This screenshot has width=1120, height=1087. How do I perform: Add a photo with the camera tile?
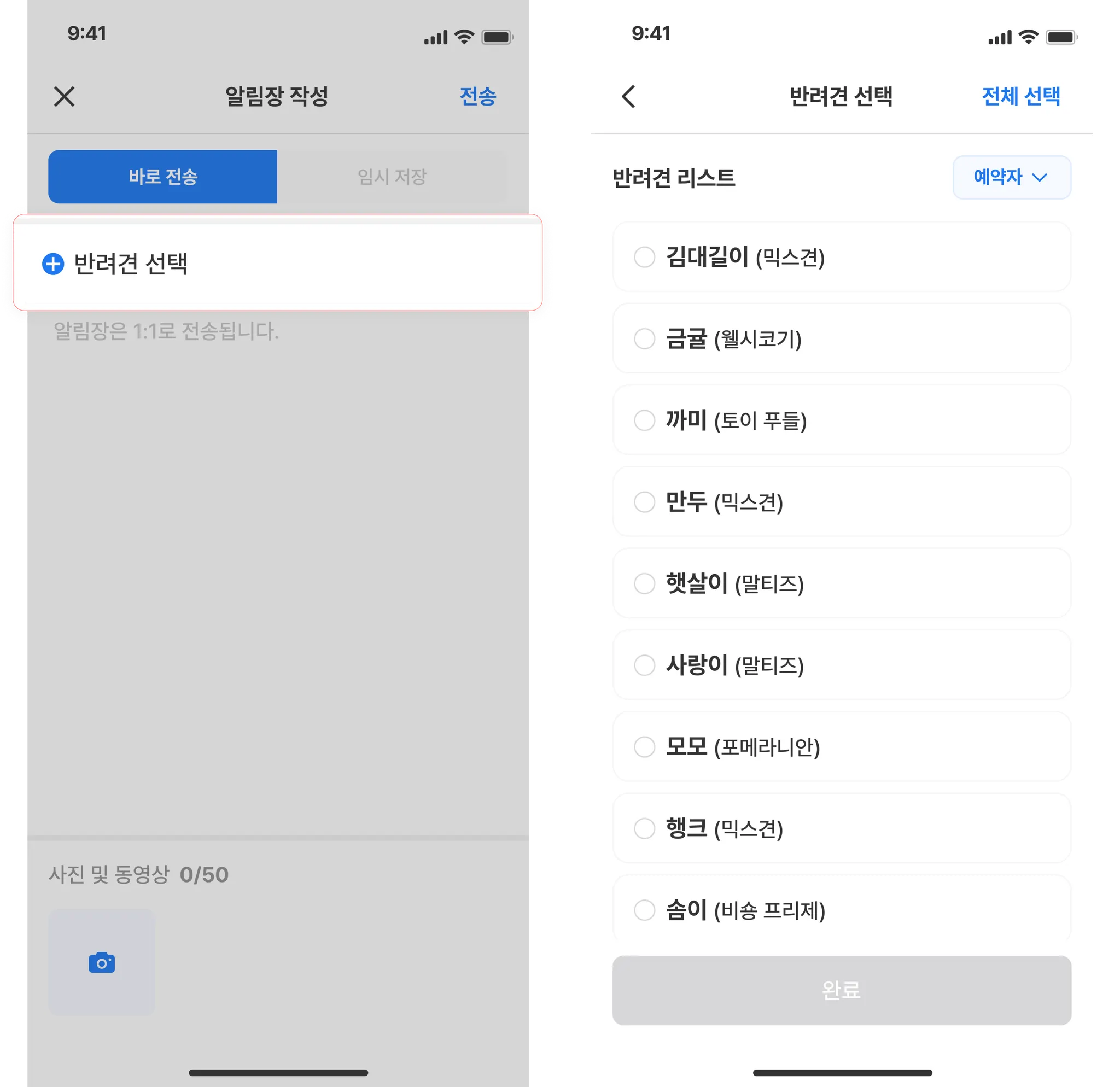pos(102,962)
